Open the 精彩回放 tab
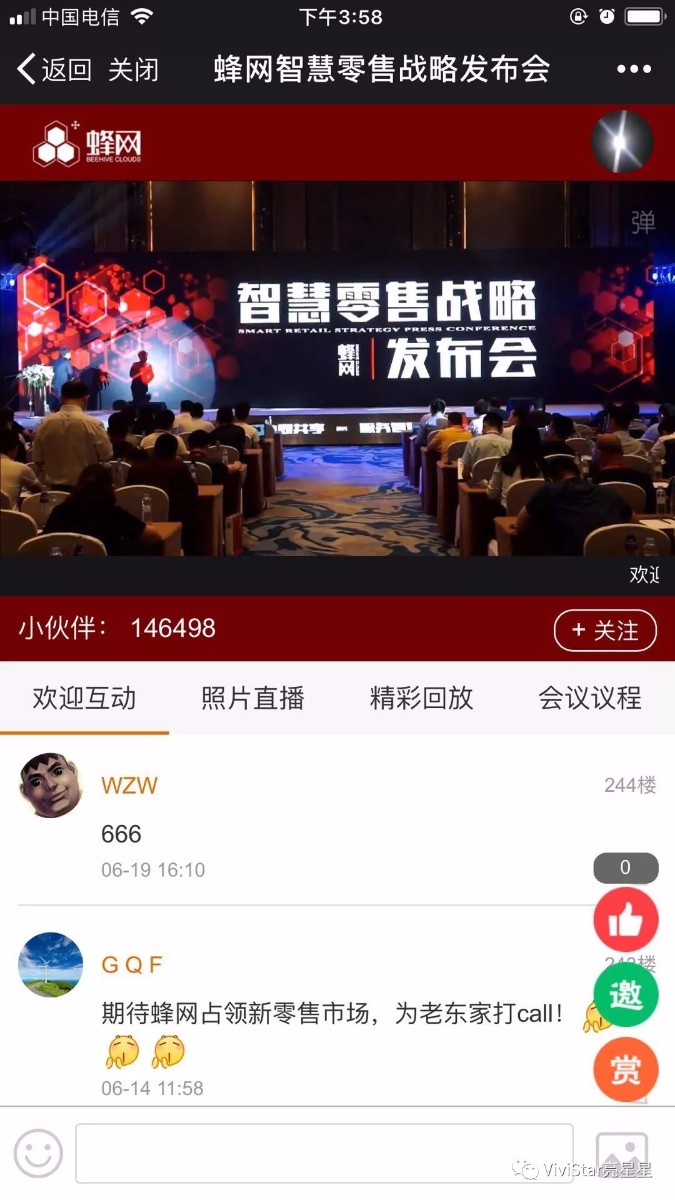The width and height of the screenshot is (675, 1200). tap(421, 698)
